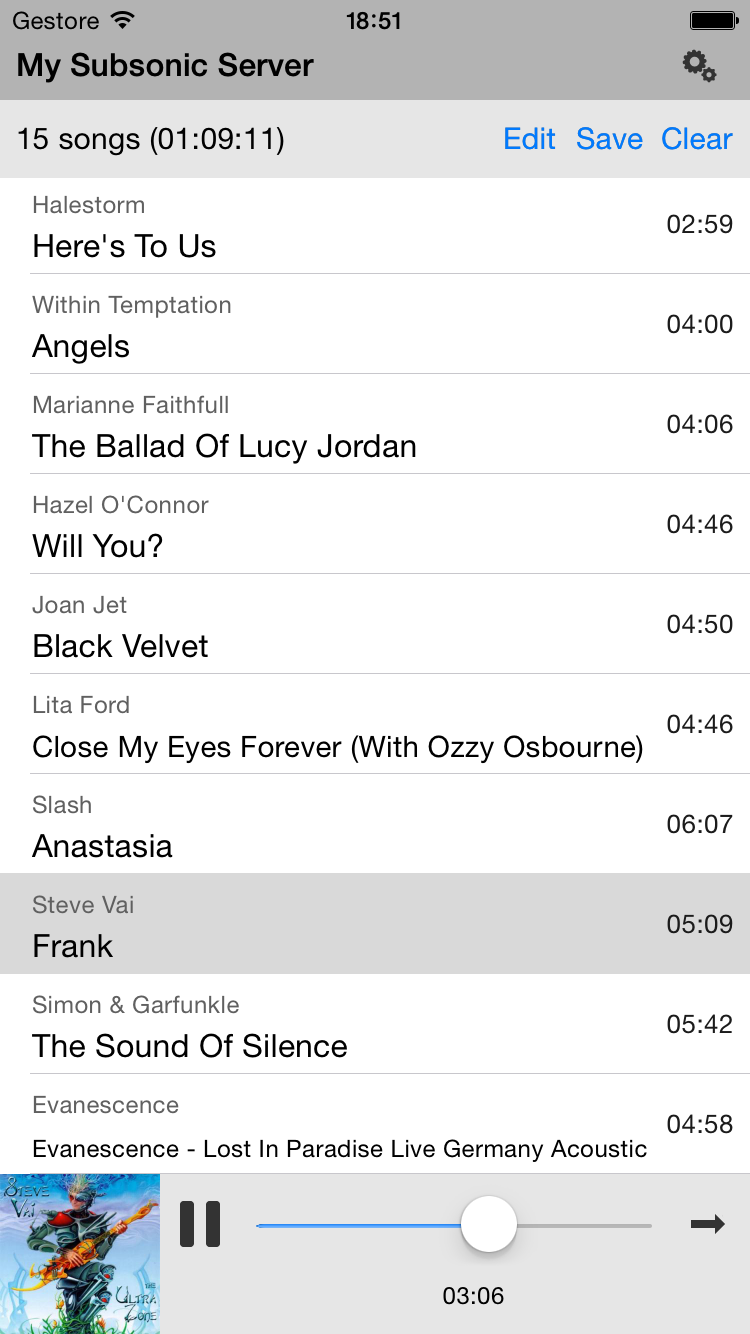Viewport: 750px width, 1334px height.
Task: Tap the playback progress slider
Action: (454, 1224)
